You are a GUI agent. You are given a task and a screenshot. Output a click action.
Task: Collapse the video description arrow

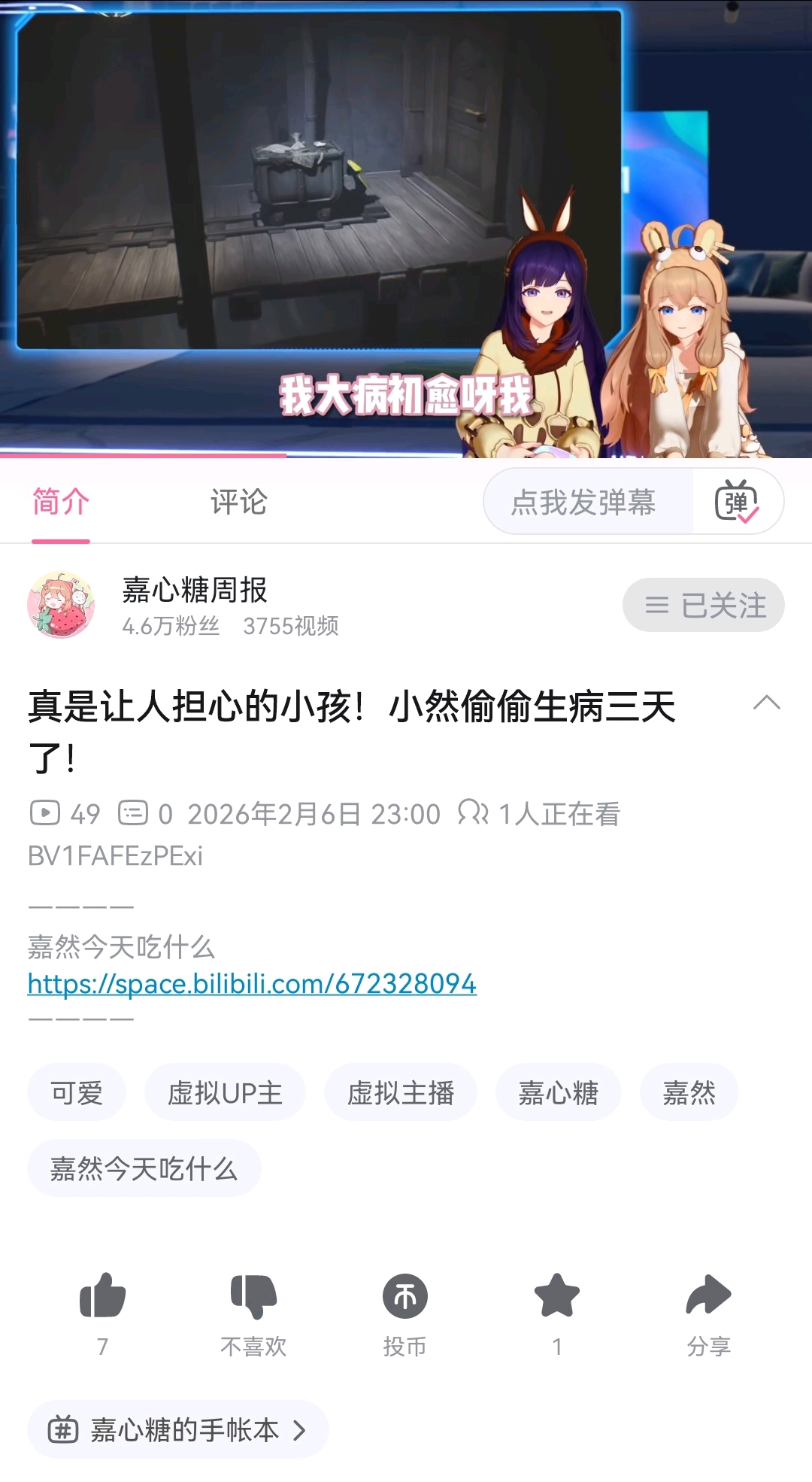766,703
